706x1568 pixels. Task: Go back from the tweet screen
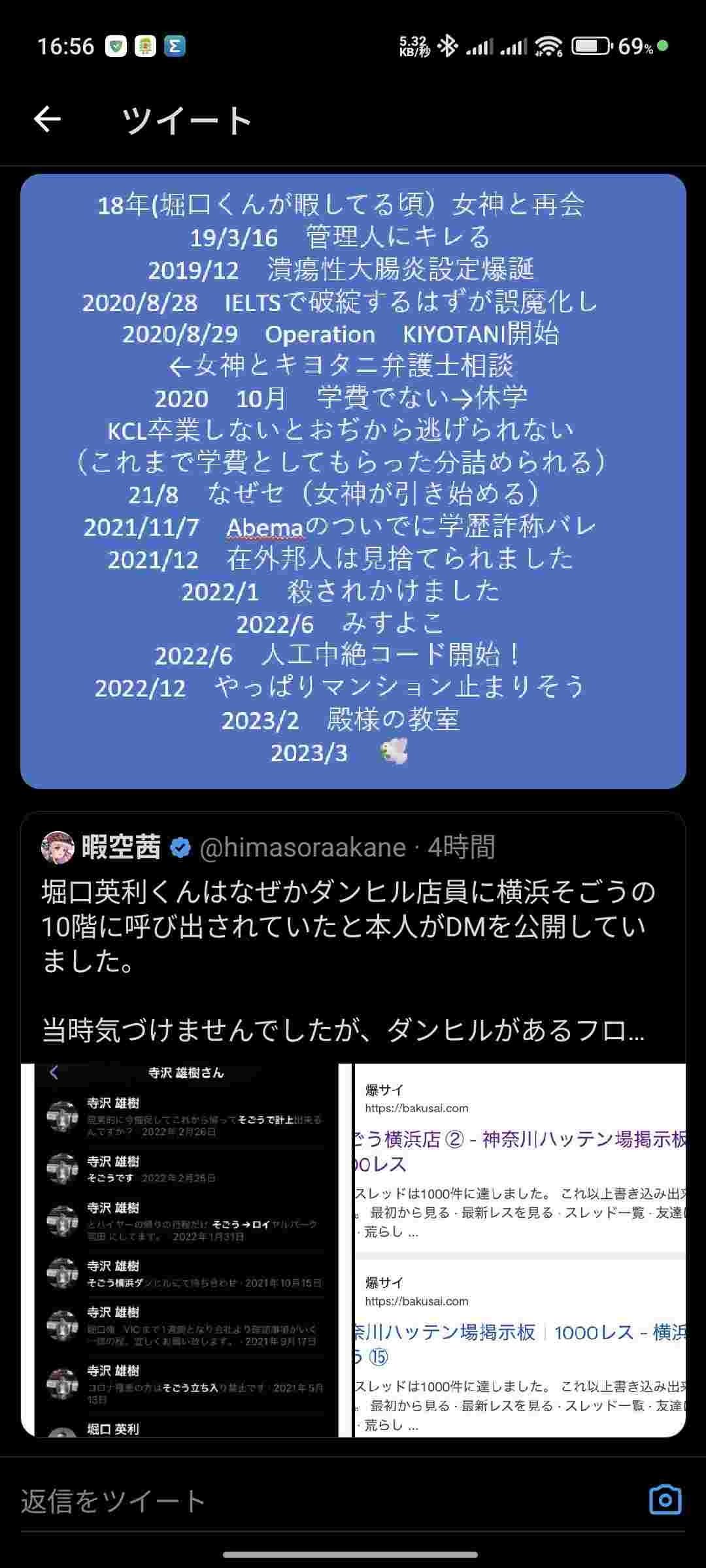point(47,120)
